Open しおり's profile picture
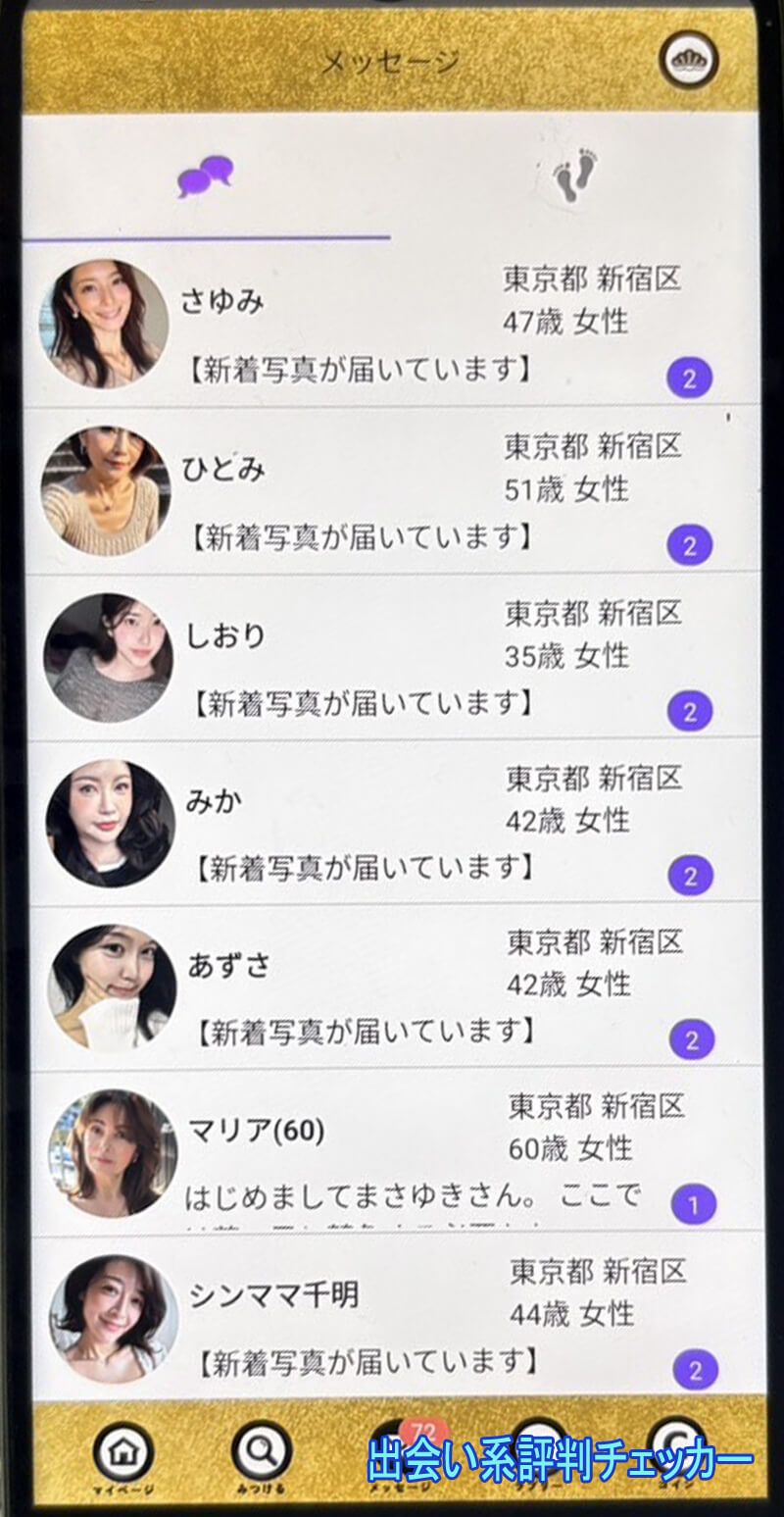 (x=108, y=651)
